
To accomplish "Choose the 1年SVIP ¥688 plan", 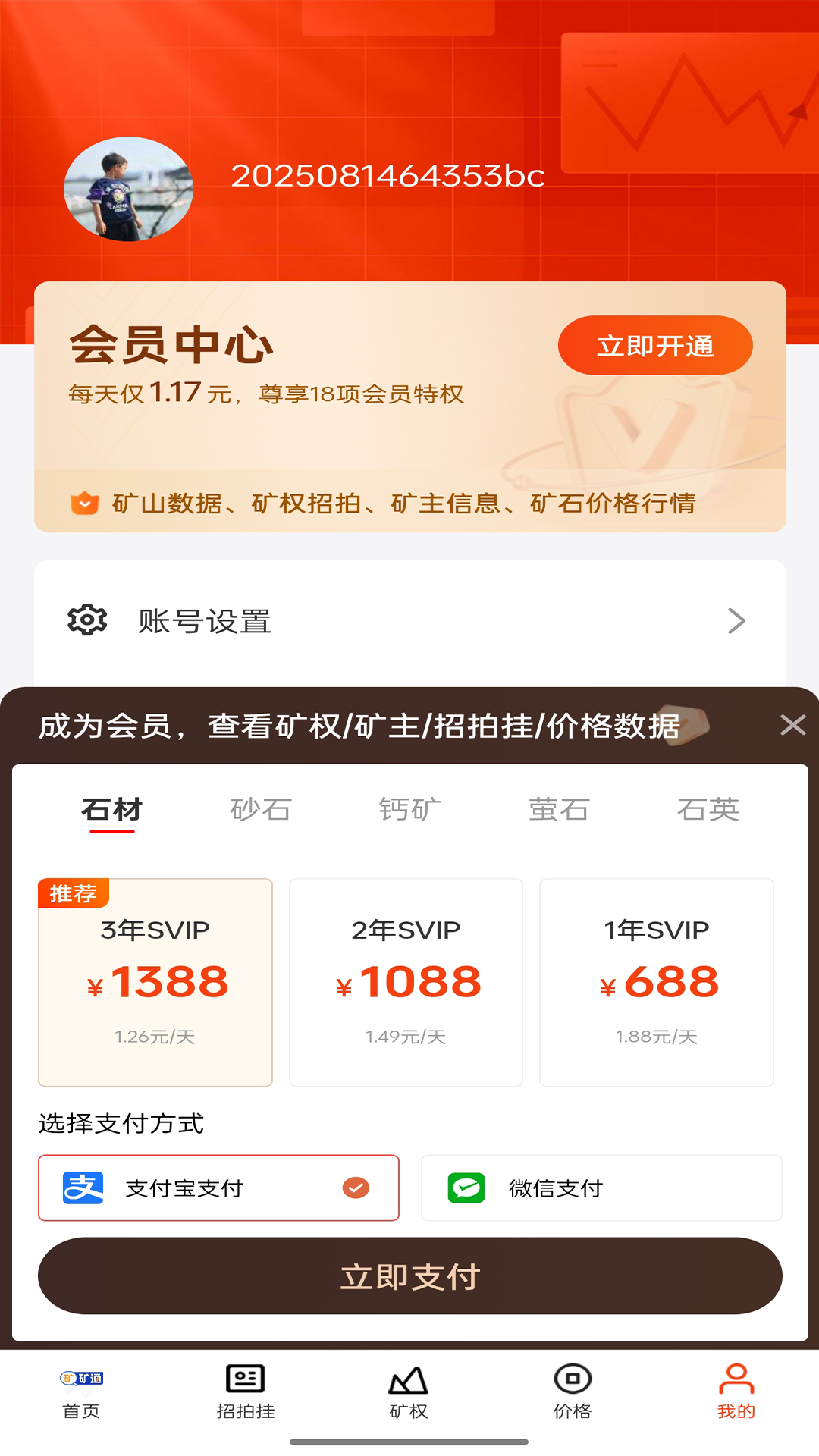I will tap(656, 982).
